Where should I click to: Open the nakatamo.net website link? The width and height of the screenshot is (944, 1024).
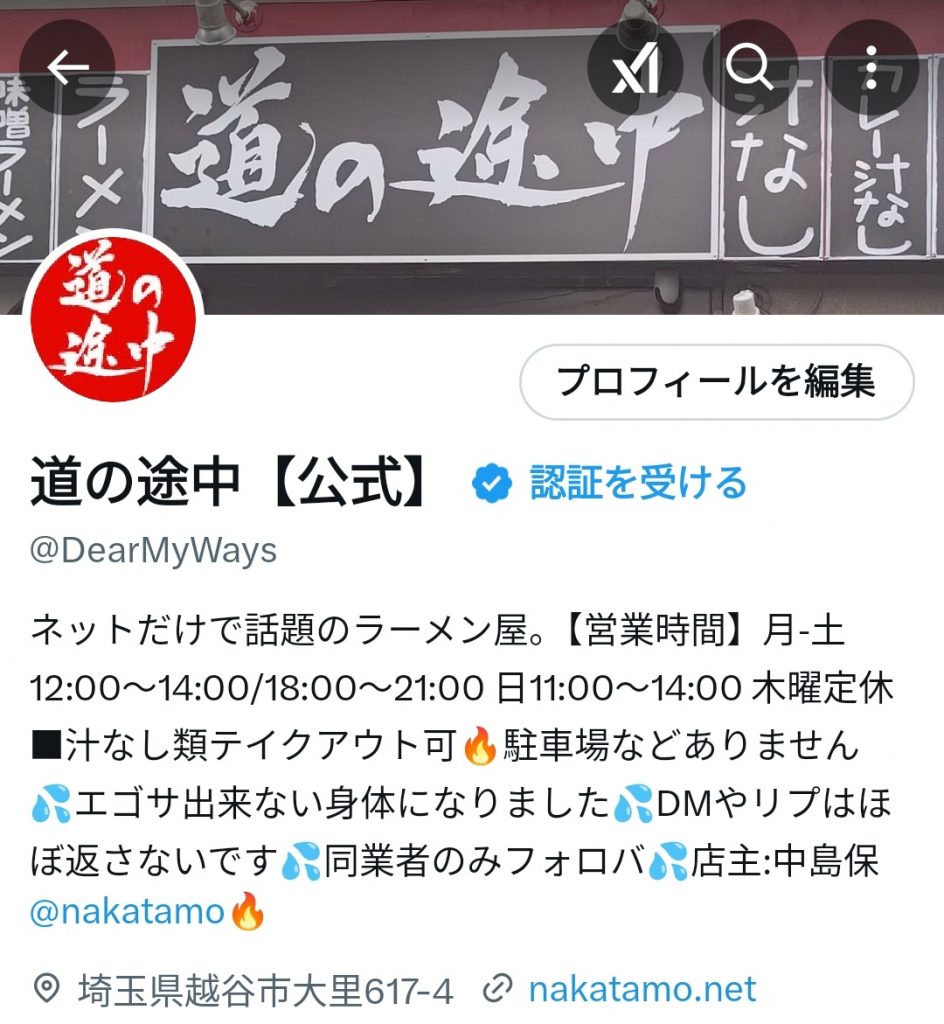tap(641, 990)
